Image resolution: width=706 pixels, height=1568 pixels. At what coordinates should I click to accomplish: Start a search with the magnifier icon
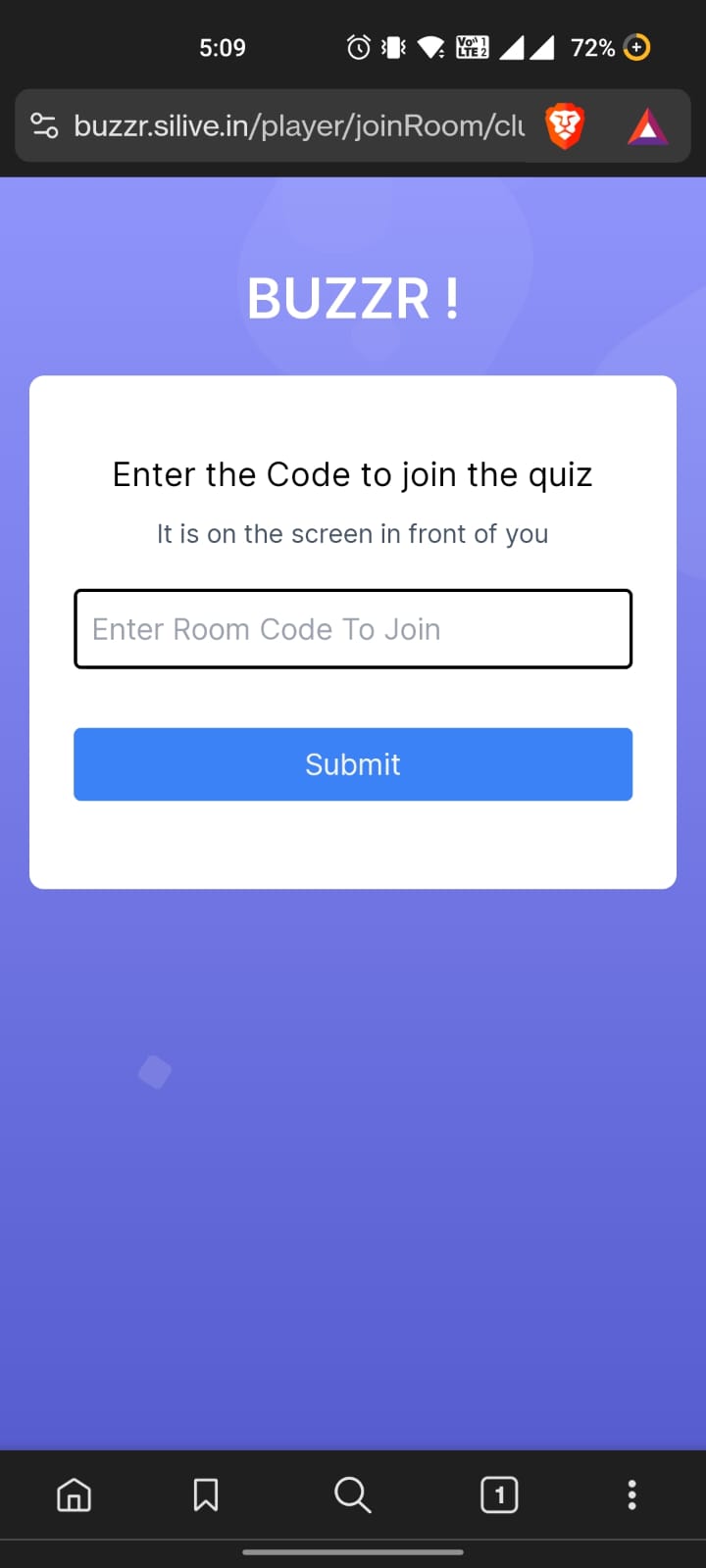point(352,1494)
